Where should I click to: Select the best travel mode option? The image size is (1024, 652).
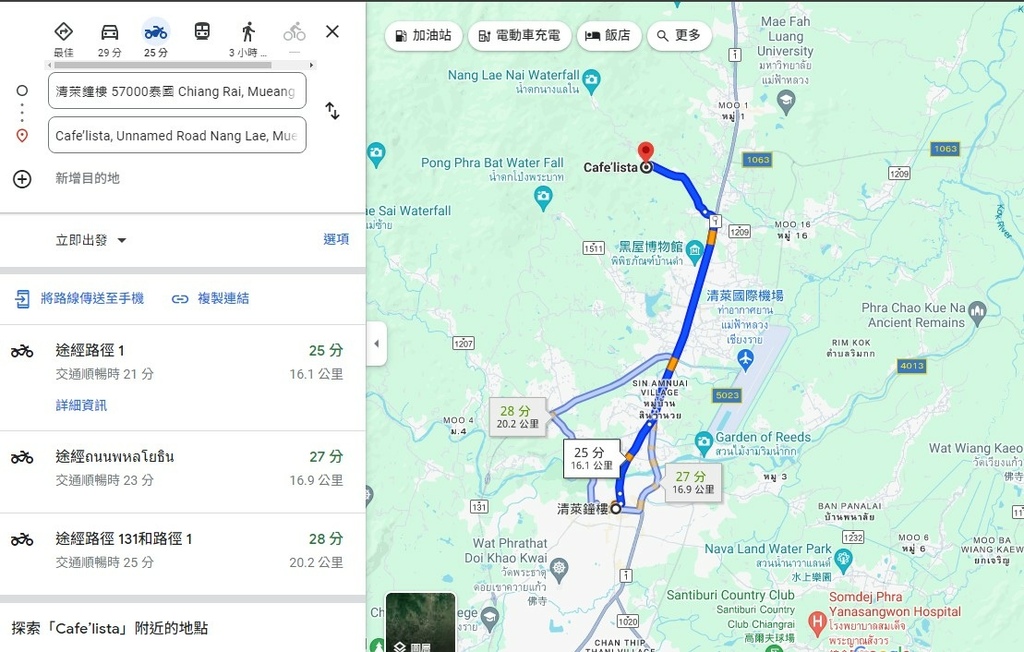pyautogui.click(x=63, y=37)
